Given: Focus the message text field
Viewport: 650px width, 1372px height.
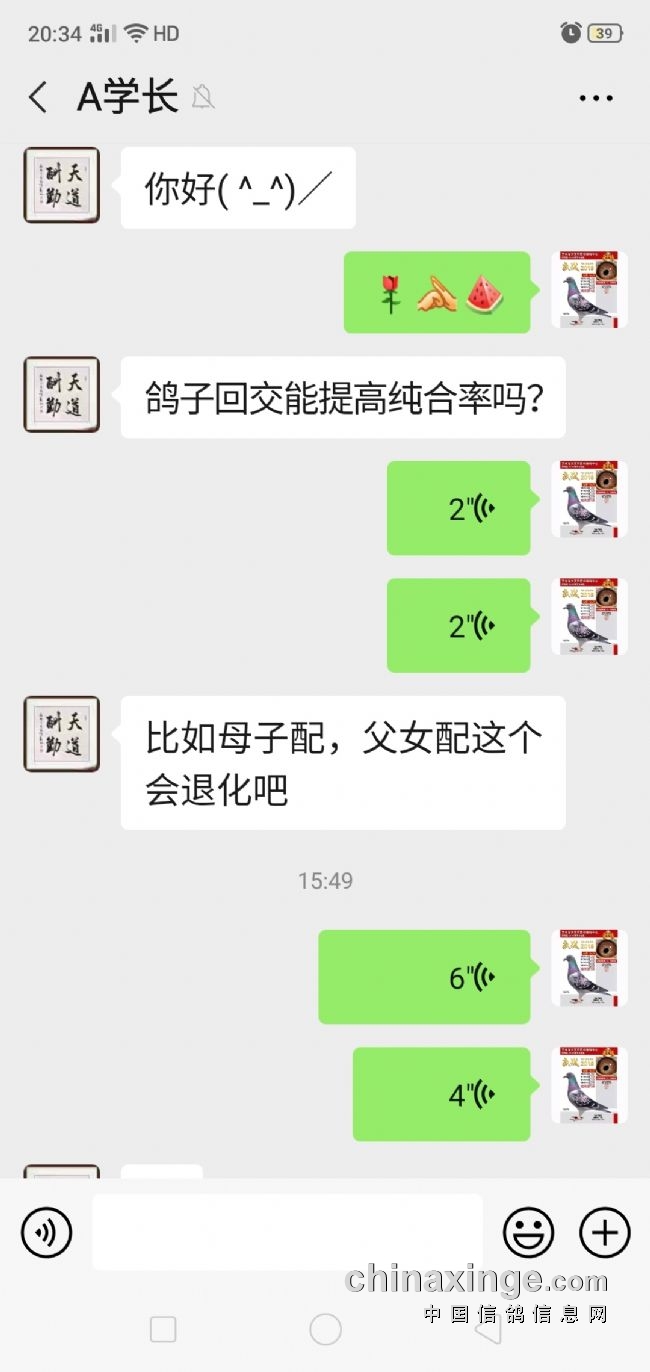Looking at the screenshot, I should 287,1231.
